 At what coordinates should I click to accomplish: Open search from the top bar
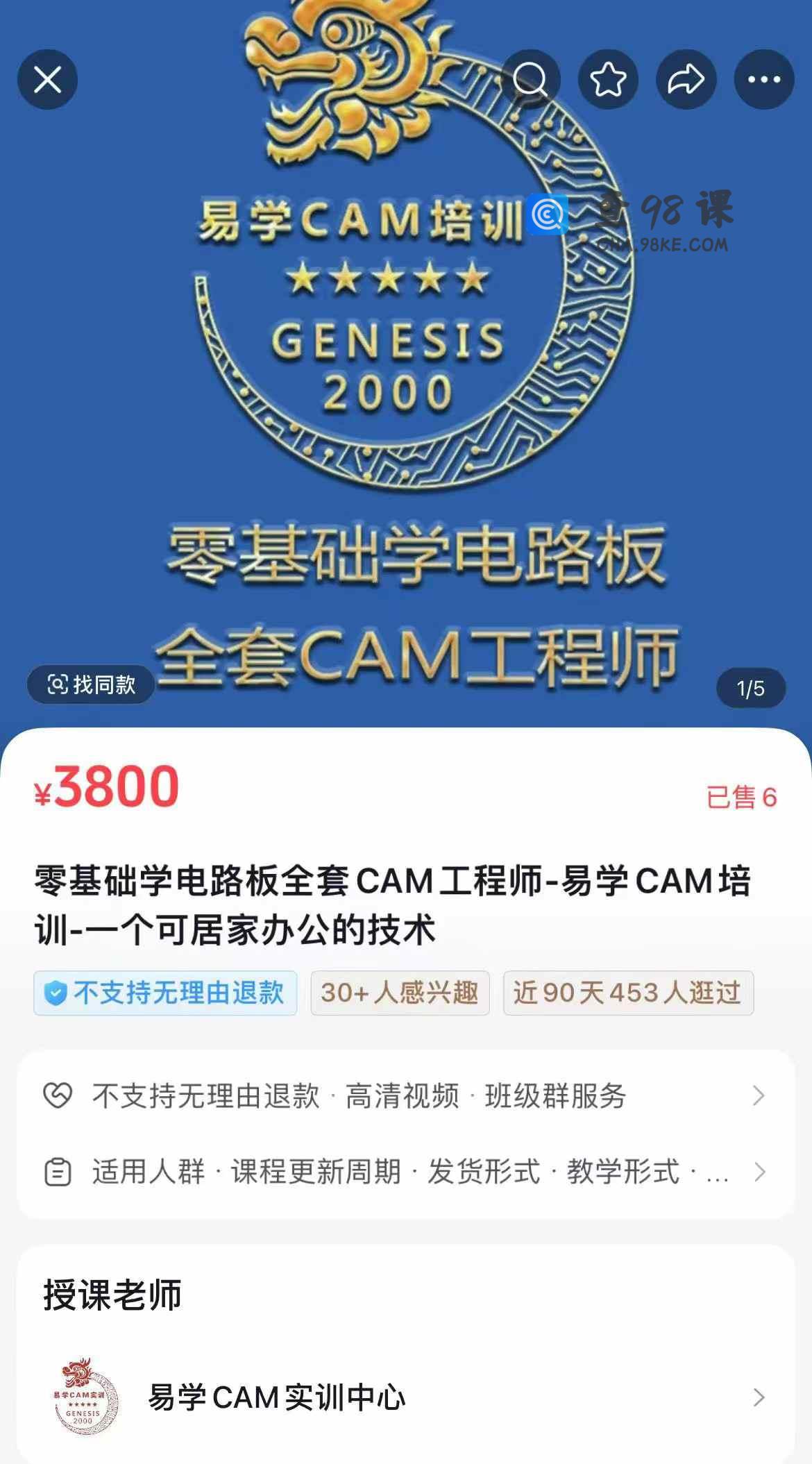[x=530, y=80]
